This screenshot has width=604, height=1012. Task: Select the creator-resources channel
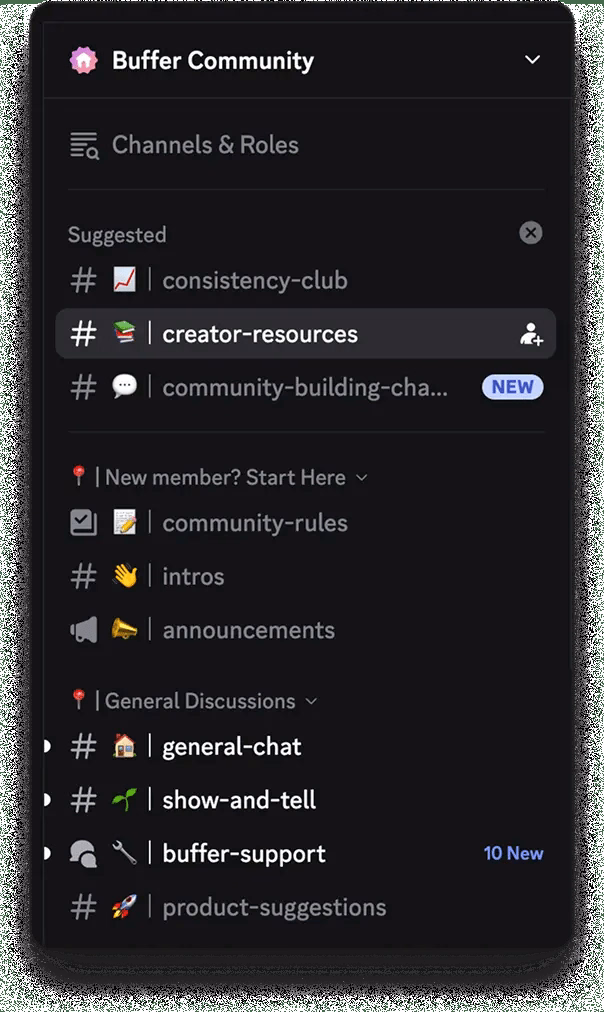click(260, 334)
